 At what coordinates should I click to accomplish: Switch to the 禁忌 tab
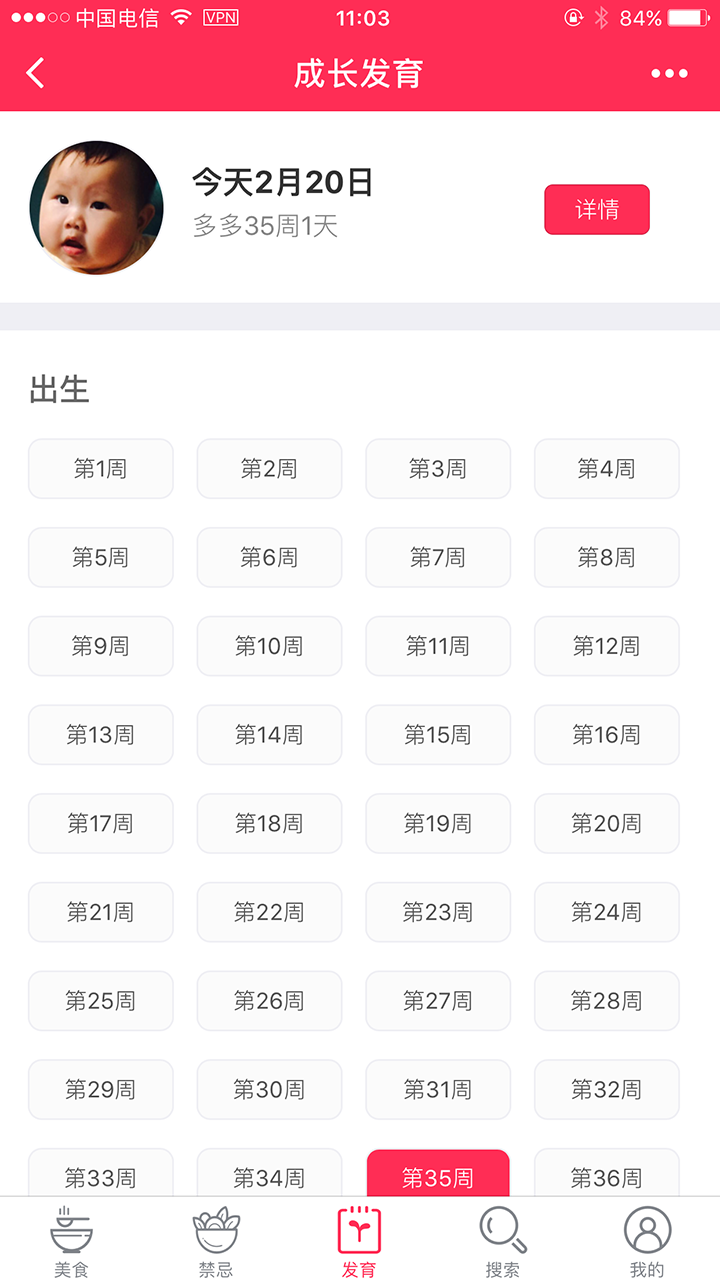(x=216, y=1240)
